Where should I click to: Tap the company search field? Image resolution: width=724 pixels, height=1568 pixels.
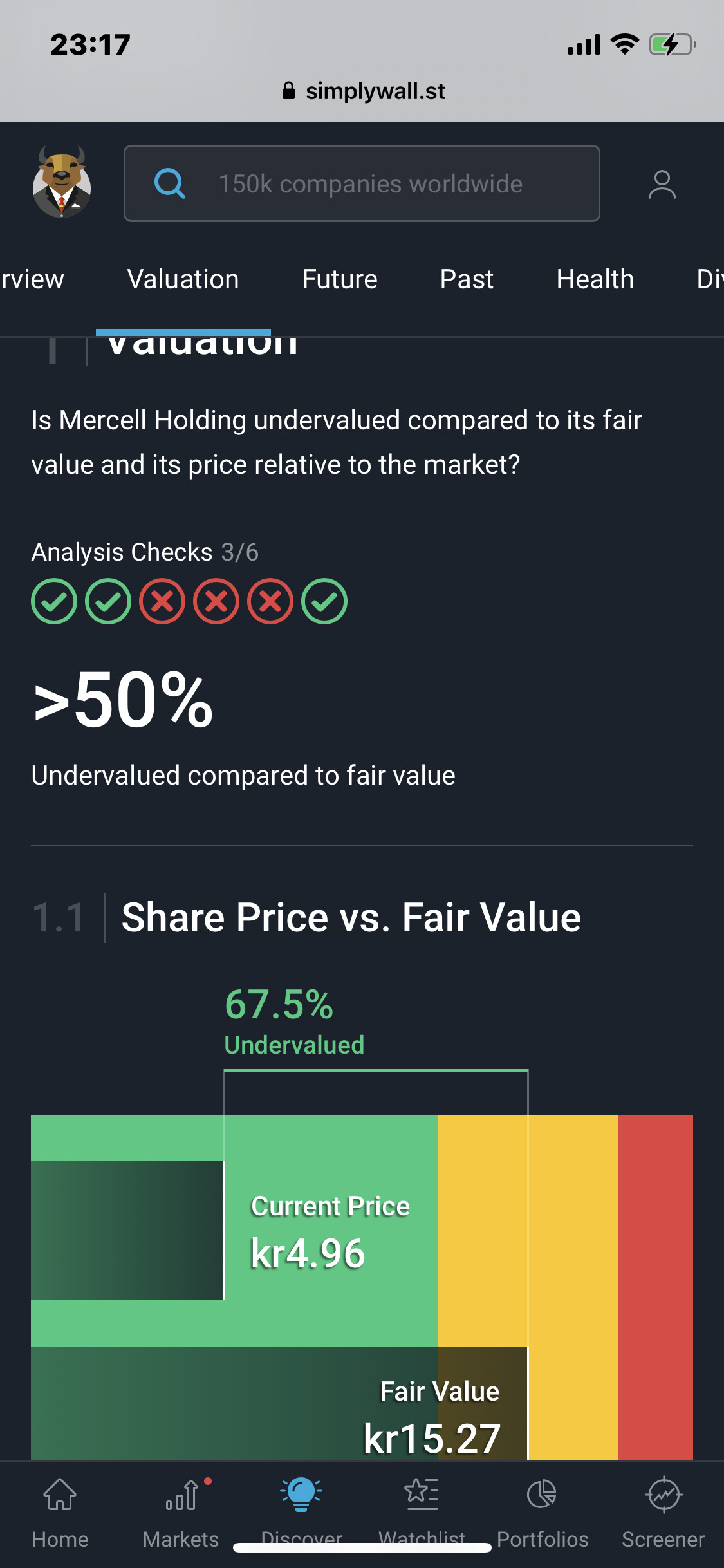[x=362, y=183]
